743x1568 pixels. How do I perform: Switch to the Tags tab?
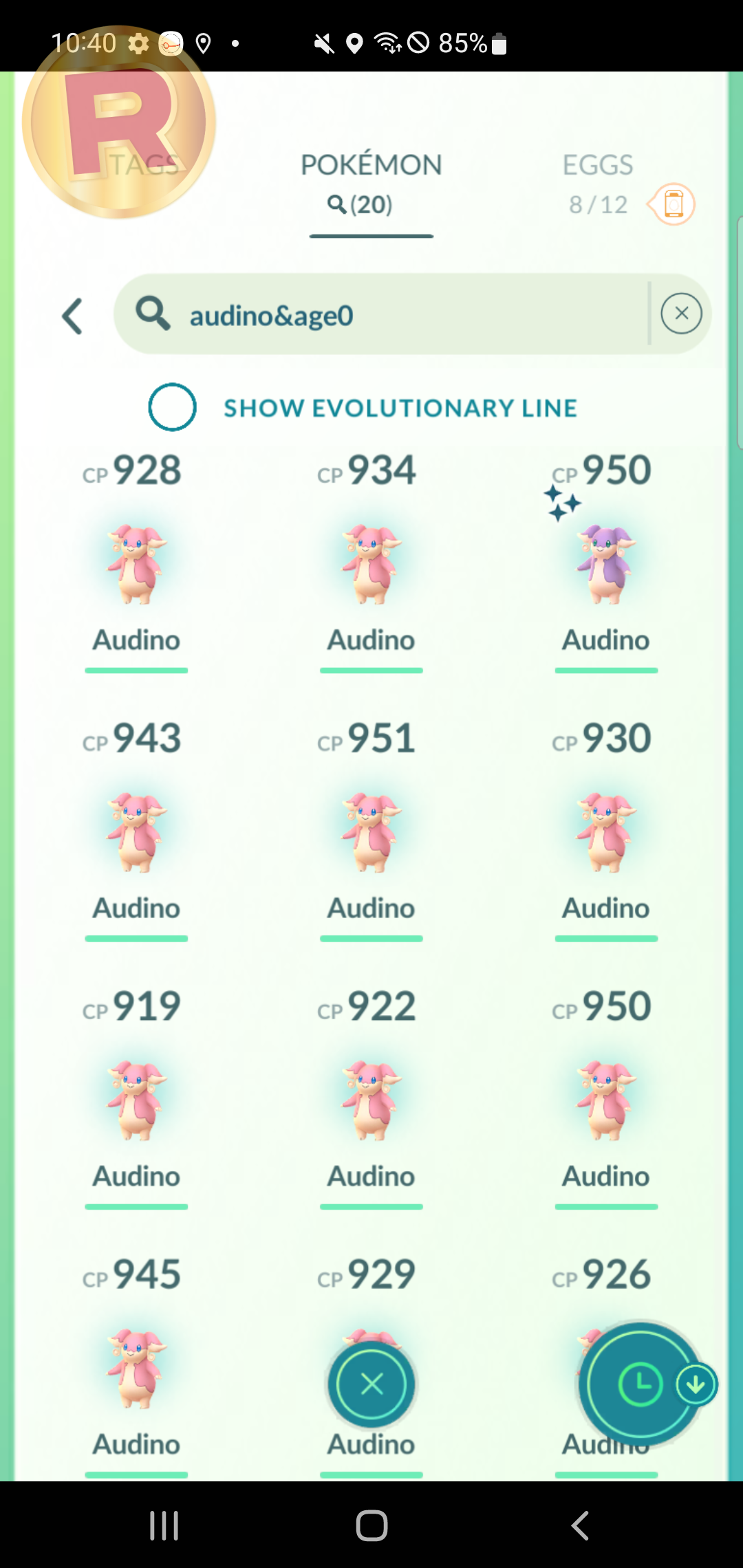click(143, 165)
